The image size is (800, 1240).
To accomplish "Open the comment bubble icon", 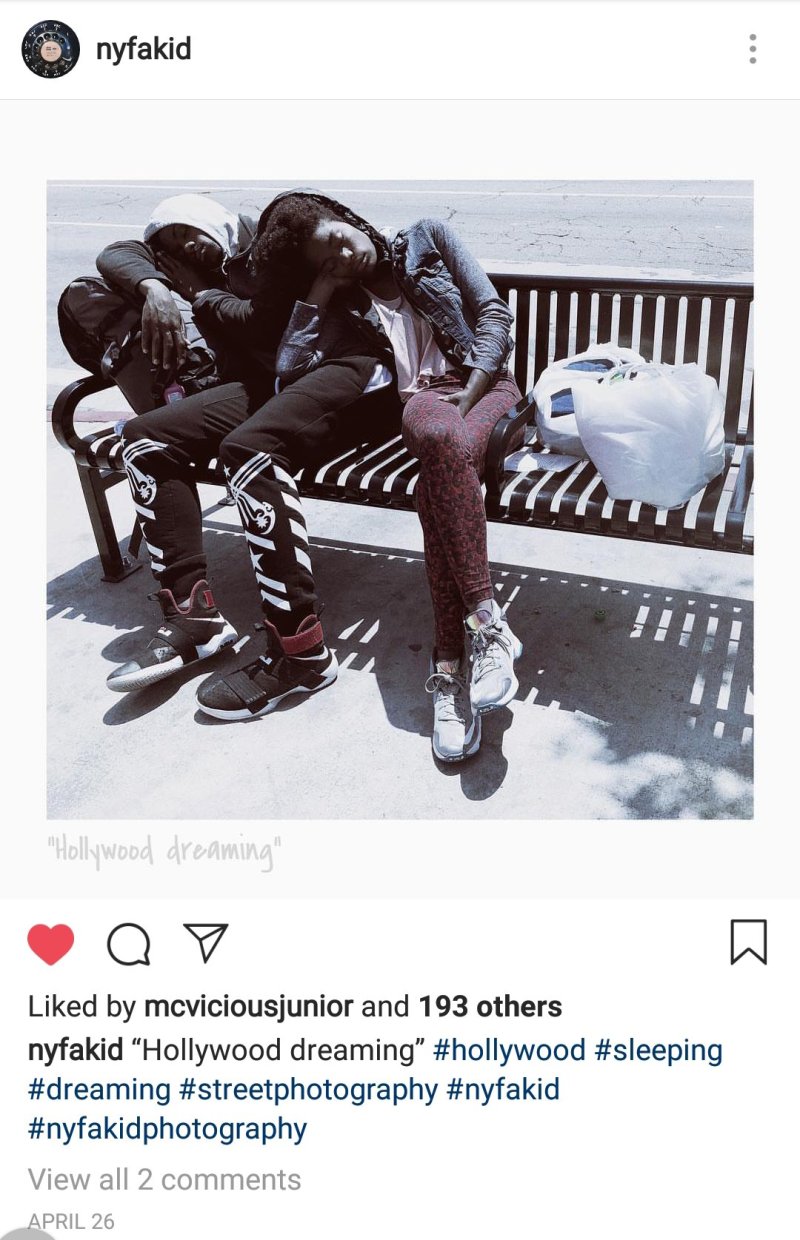I will coord(129,944).
